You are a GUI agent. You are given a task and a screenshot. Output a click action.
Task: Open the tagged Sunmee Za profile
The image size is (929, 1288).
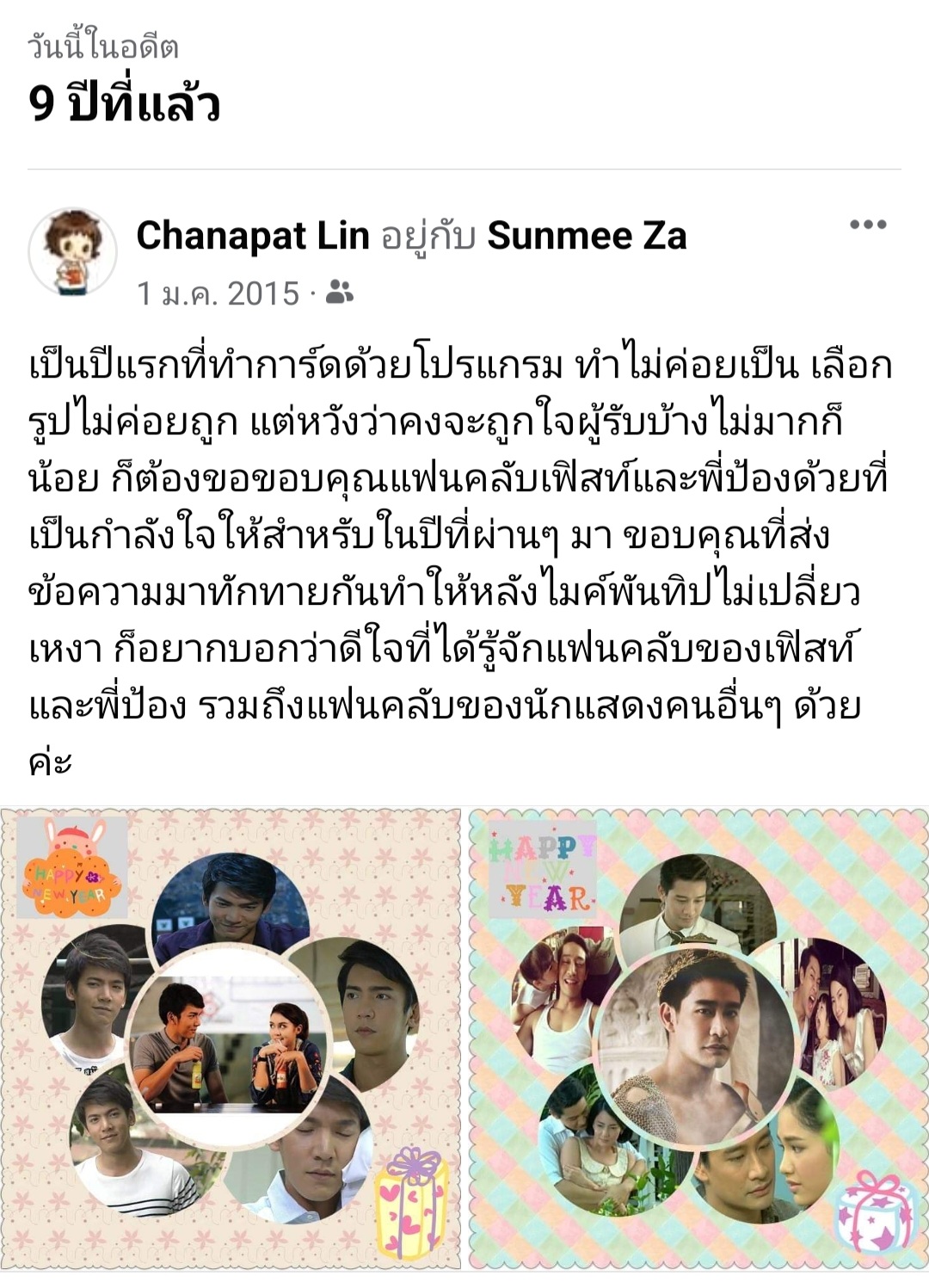point(587,236)
